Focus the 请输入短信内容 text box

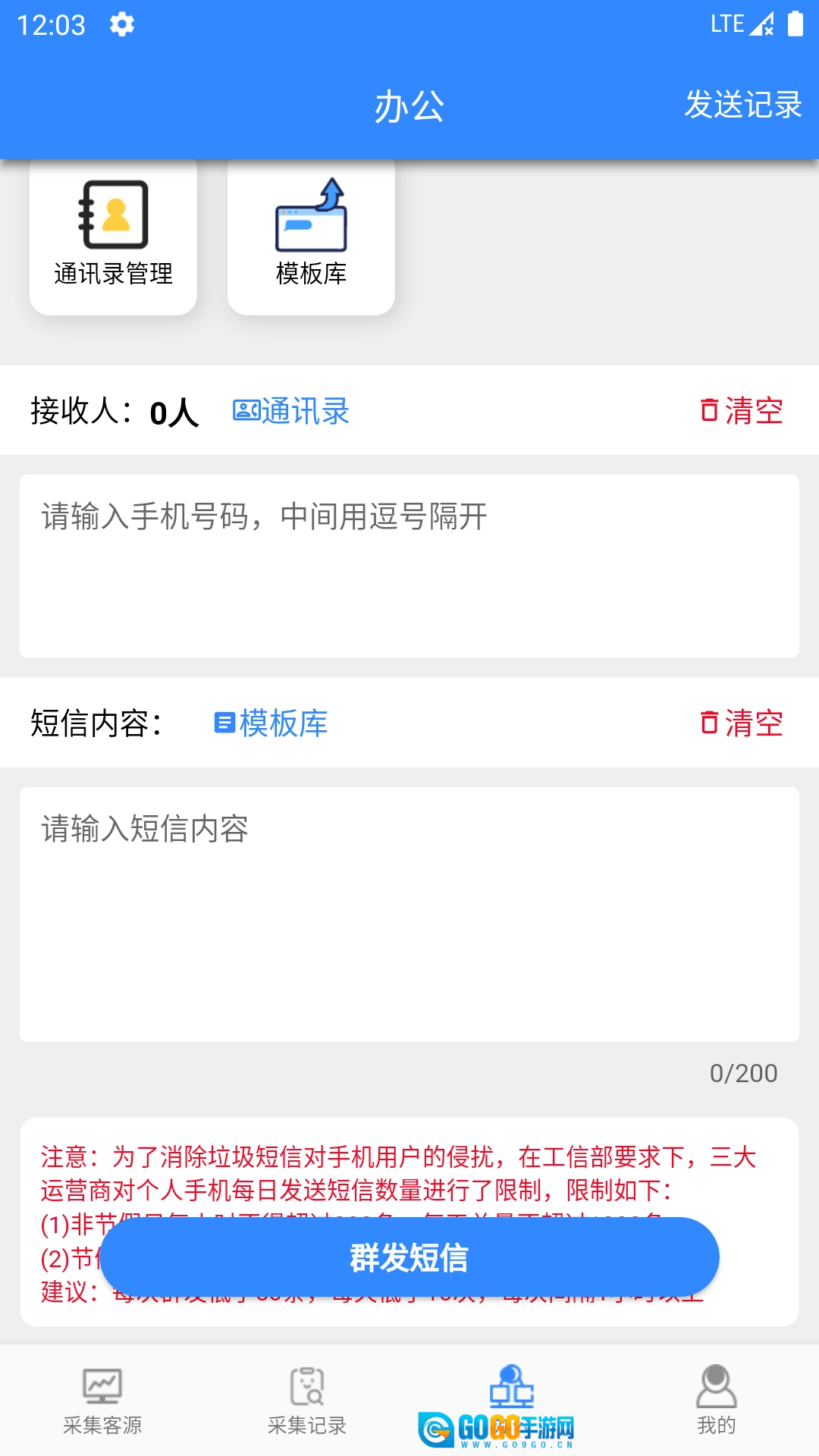409,914
